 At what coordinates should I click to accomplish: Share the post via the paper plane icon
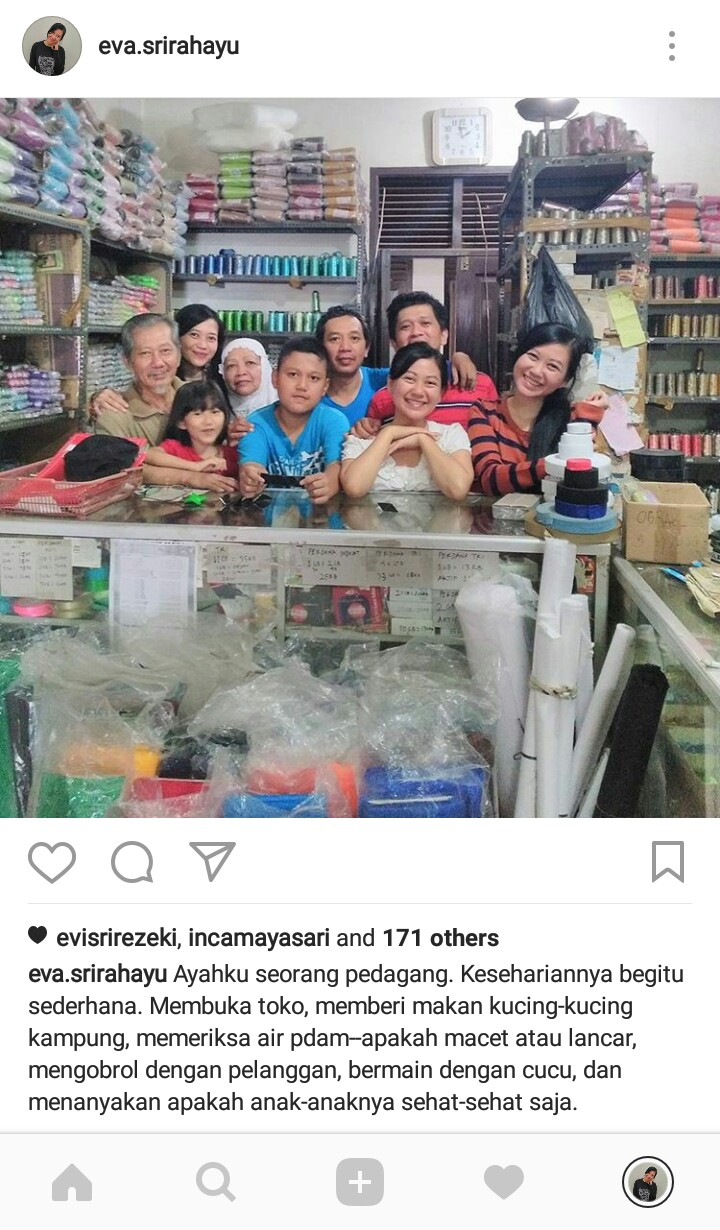point(212,862)
